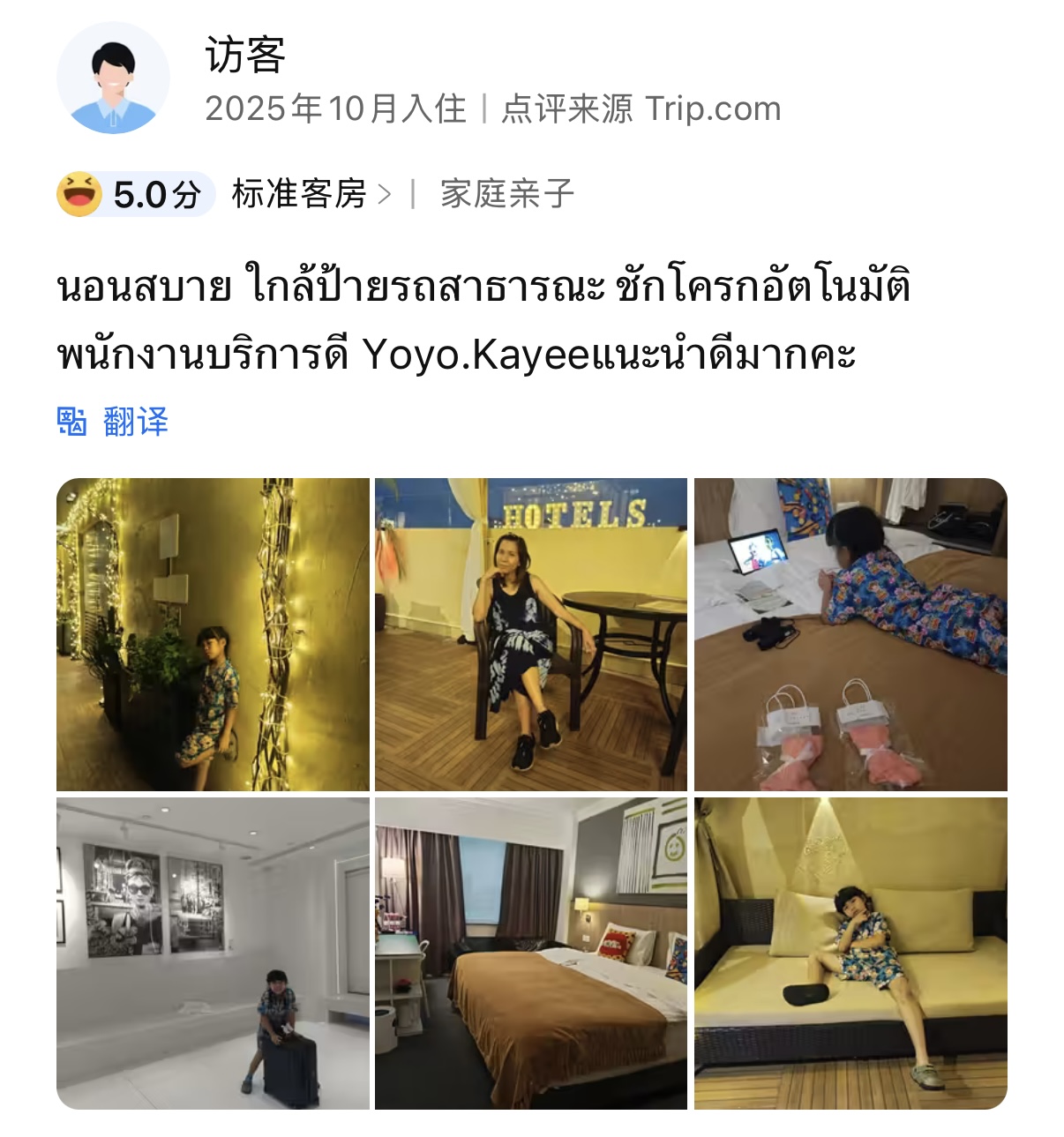Open the photo of the child on the yellow daybed
1064x1137 pixels.
click(850, 954)
